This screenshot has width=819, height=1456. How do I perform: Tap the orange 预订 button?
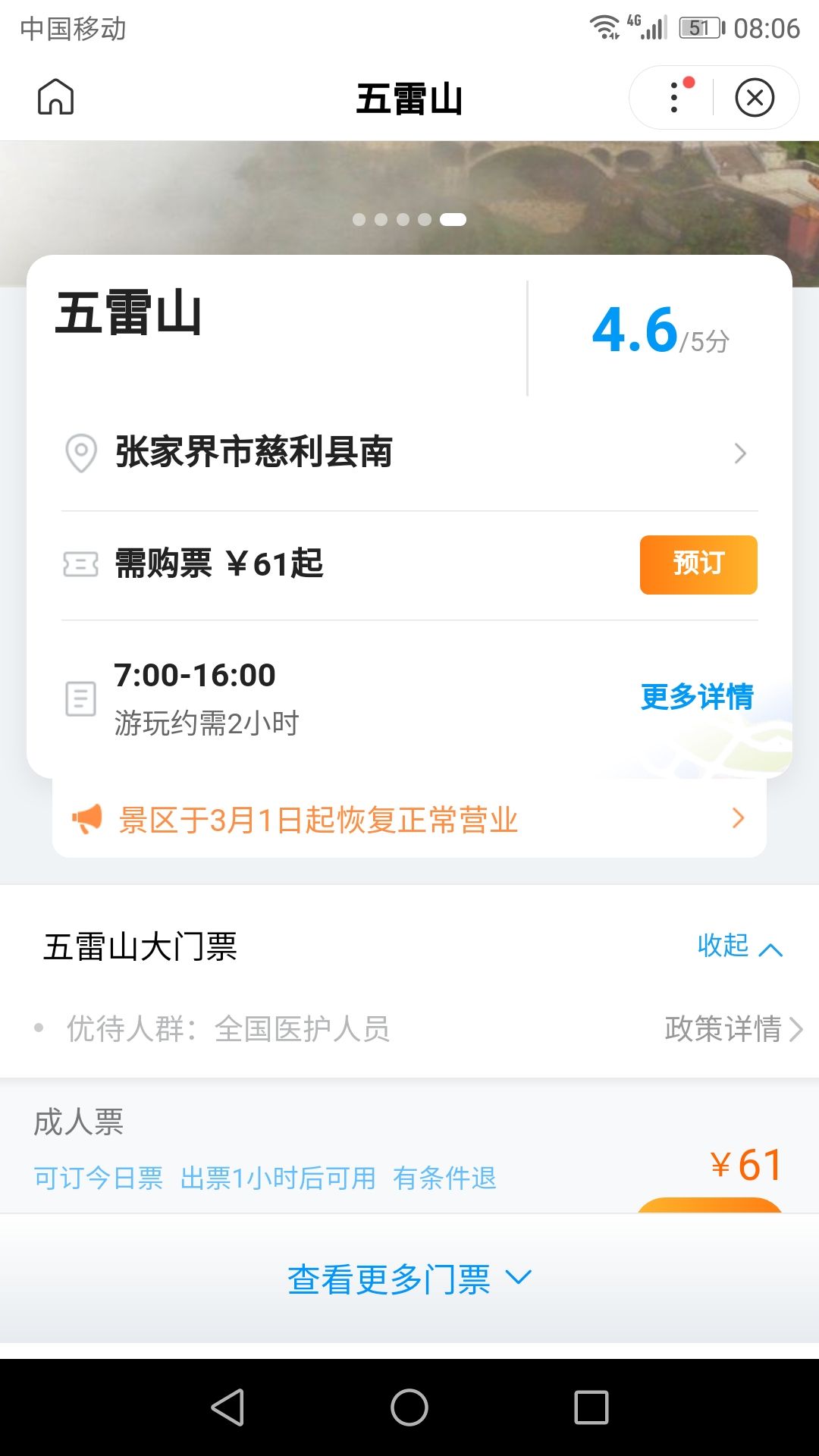(x=698, y=564)
